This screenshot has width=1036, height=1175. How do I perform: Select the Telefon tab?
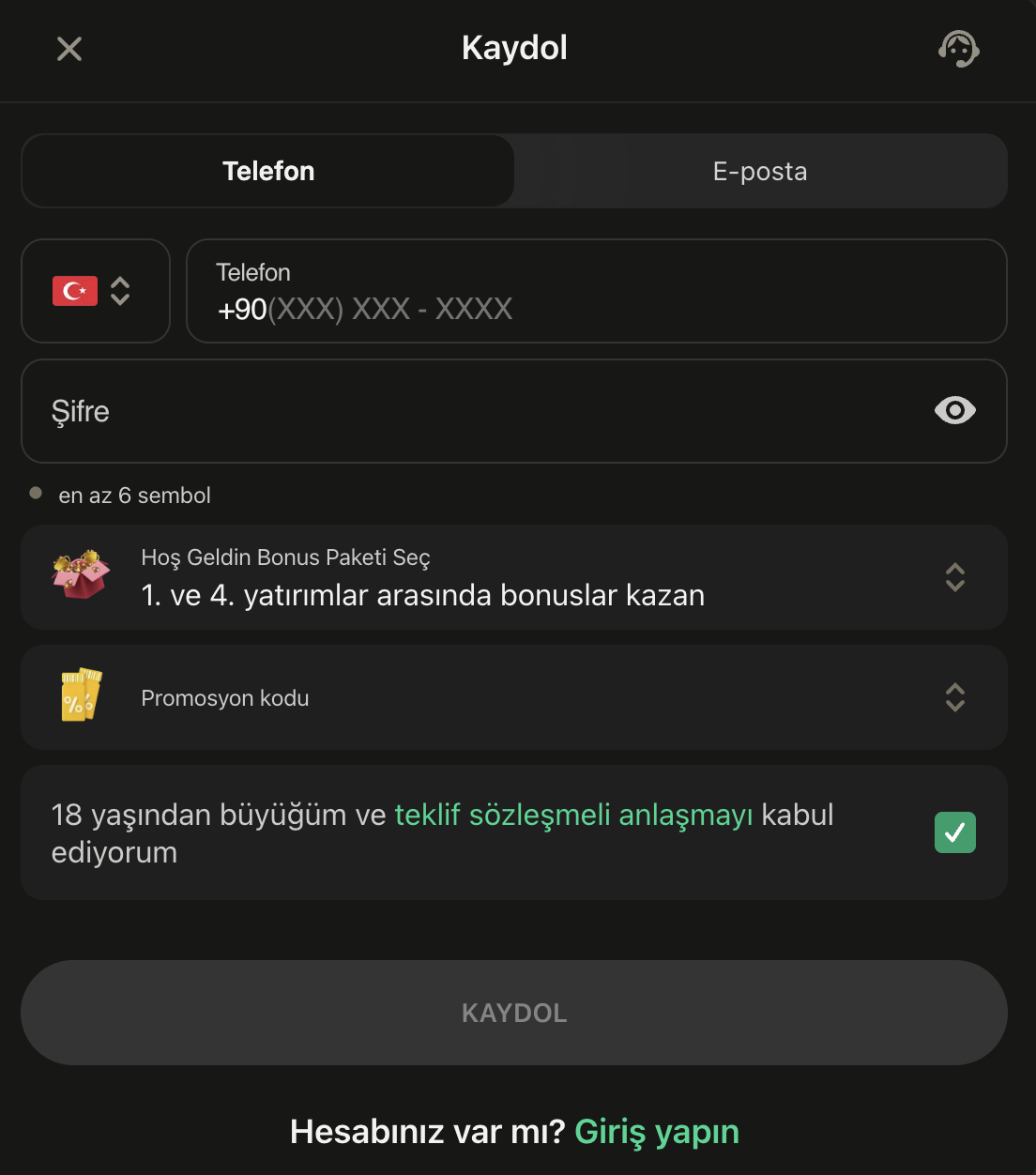click(268, 171)
